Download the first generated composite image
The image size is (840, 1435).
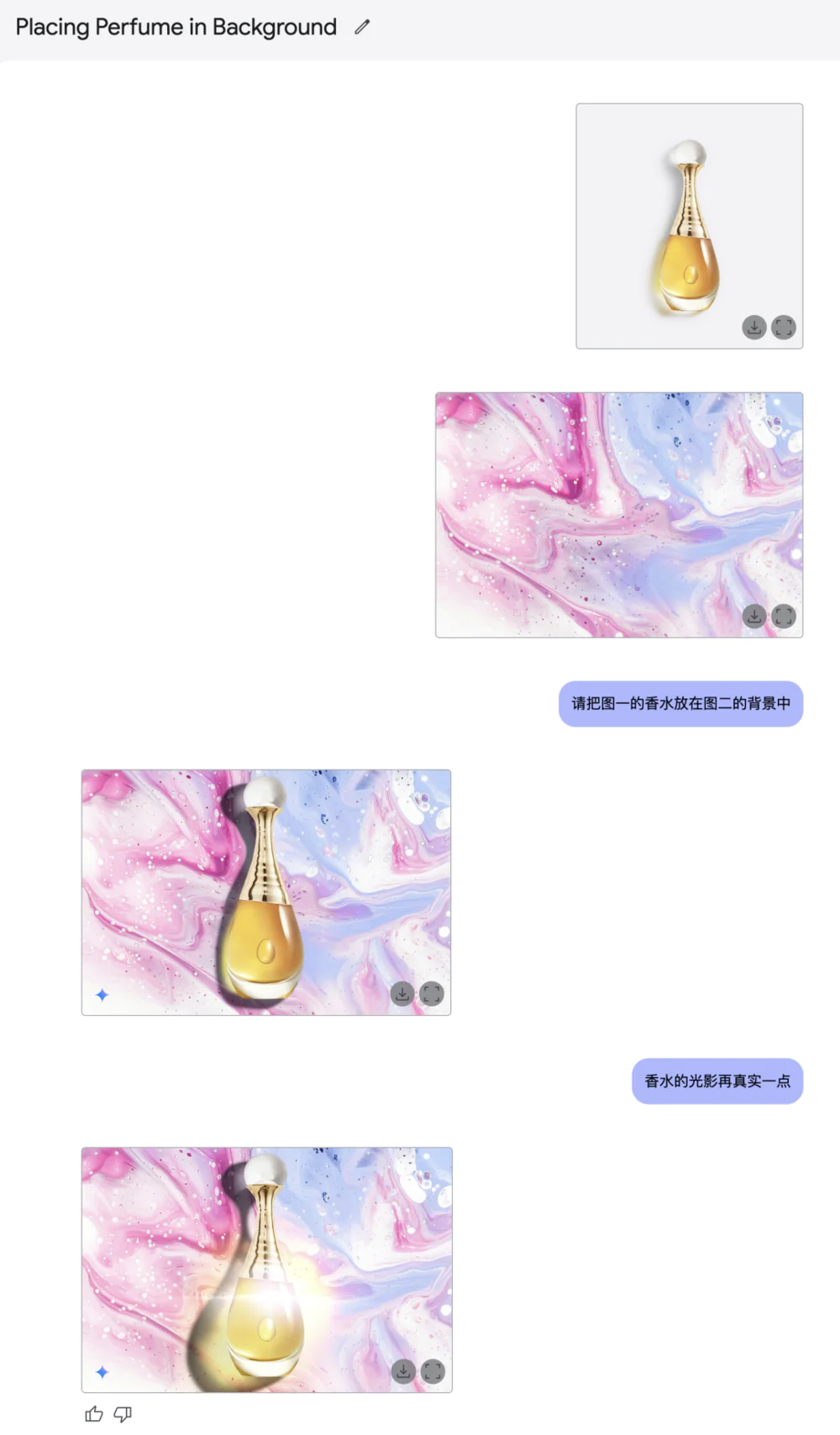click(402, 992)
